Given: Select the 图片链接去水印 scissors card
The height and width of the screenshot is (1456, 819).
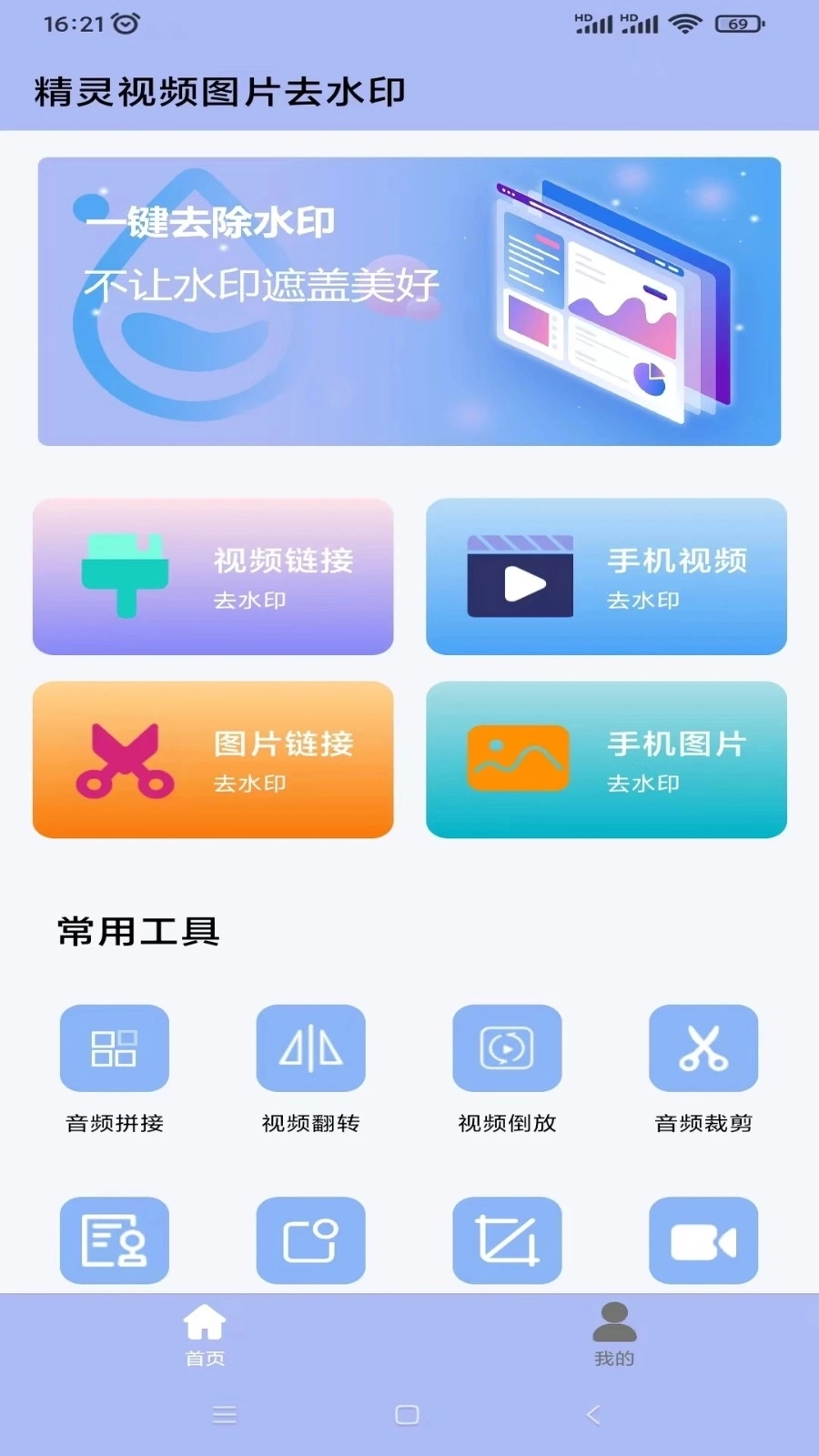Looking at the screenshot, I should tap(213, 760).
